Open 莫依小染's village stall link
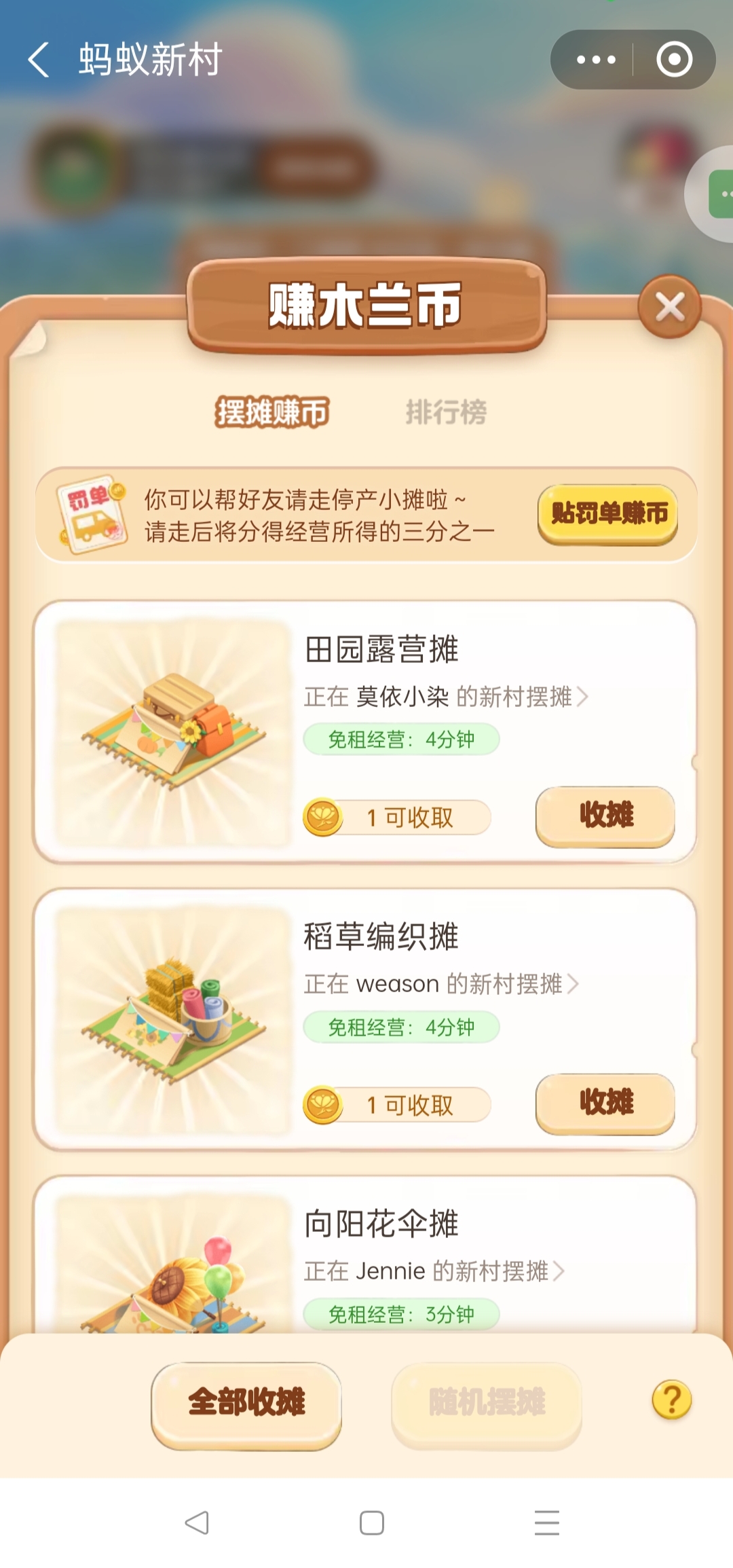The height and width of the screenshot is (1568, 733). (445, 697)
